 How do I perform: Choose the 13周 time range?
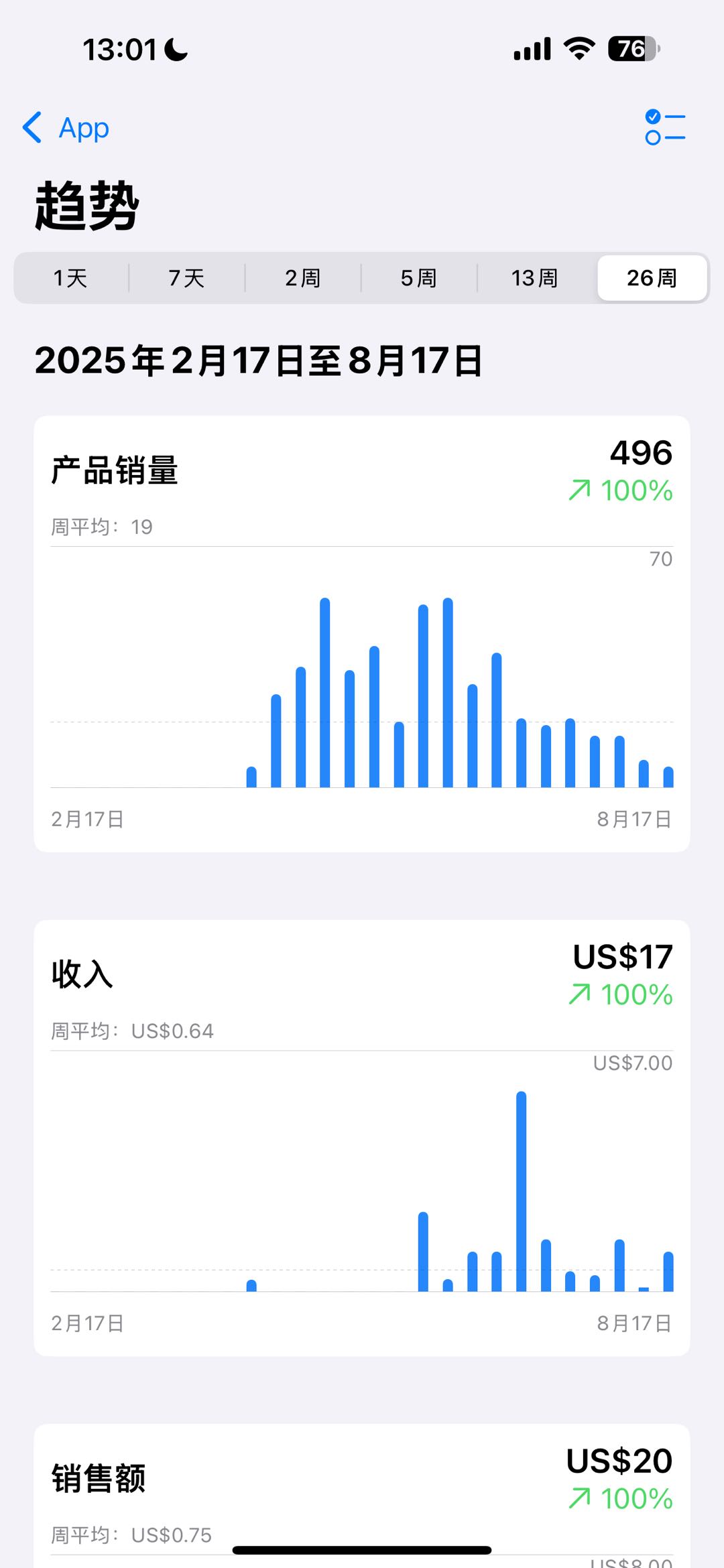pyautogui.click(x=535, y=278)
